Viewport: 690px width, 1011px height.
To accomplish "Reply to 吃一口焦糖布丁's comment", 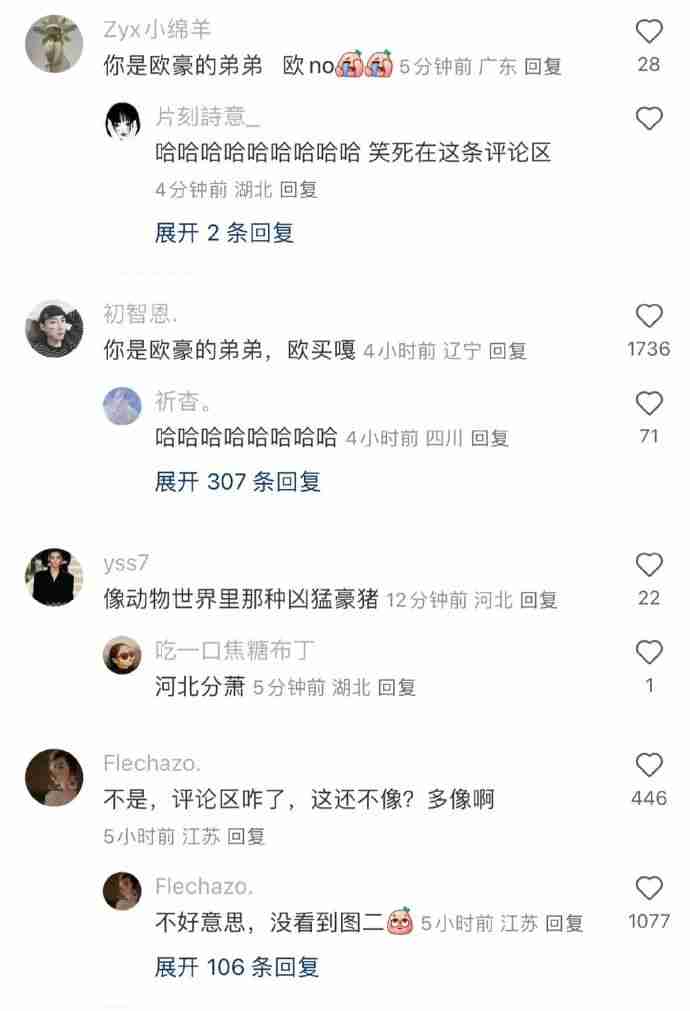I will click(397, 687).
